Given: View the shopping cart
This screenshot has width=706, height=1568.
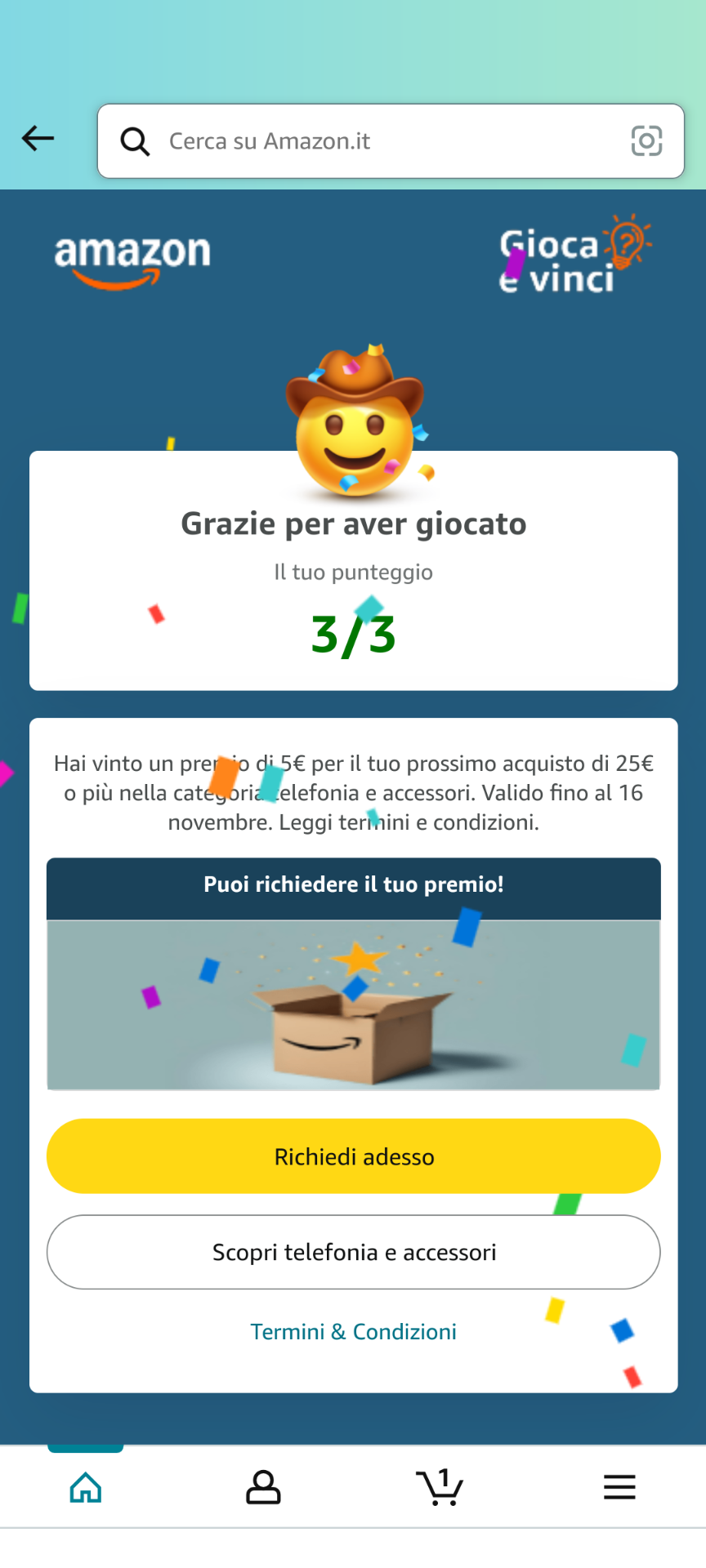Looking at the screenshot, I should 440,1487.
